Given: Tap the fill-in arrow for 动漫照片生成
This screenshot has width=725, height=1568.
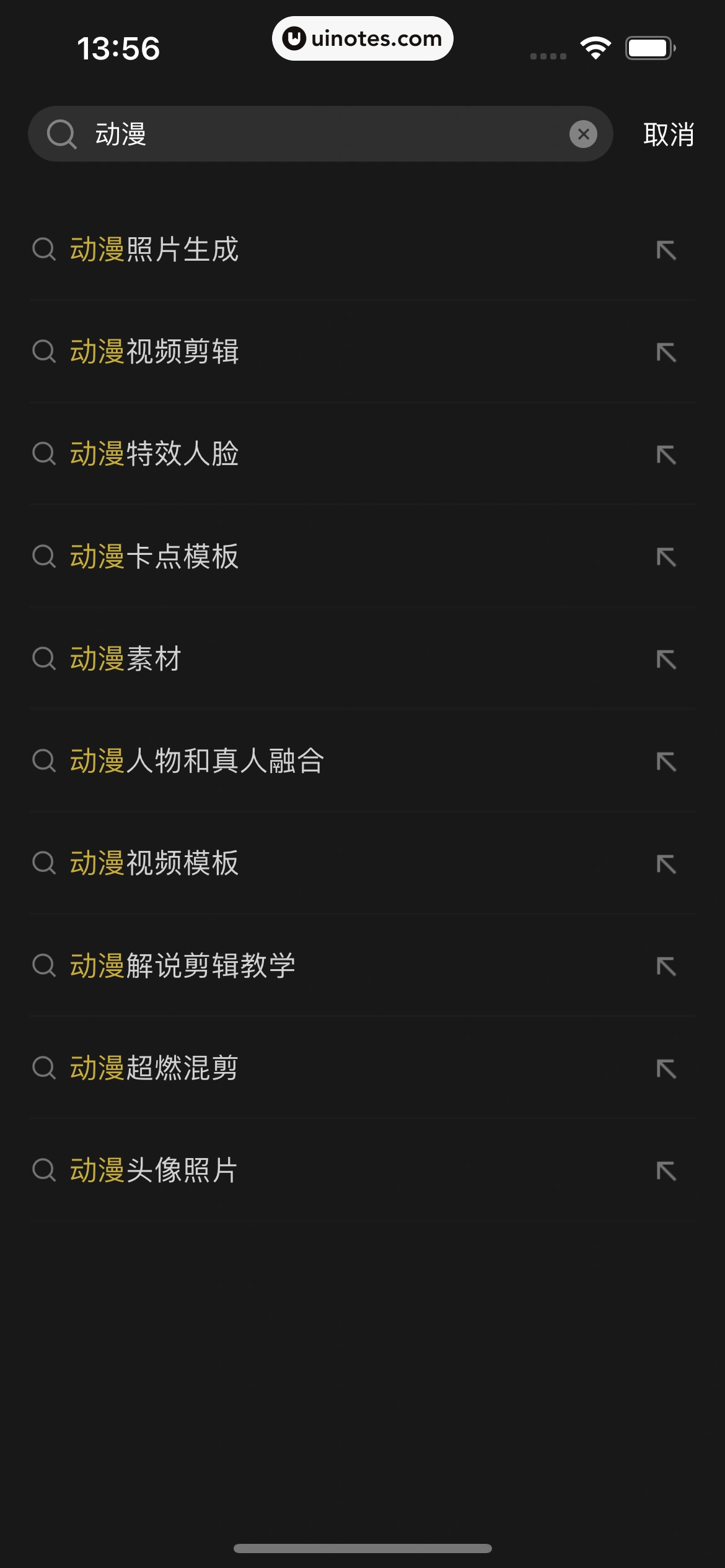Looking at the screenshot, I should [667, 250].
